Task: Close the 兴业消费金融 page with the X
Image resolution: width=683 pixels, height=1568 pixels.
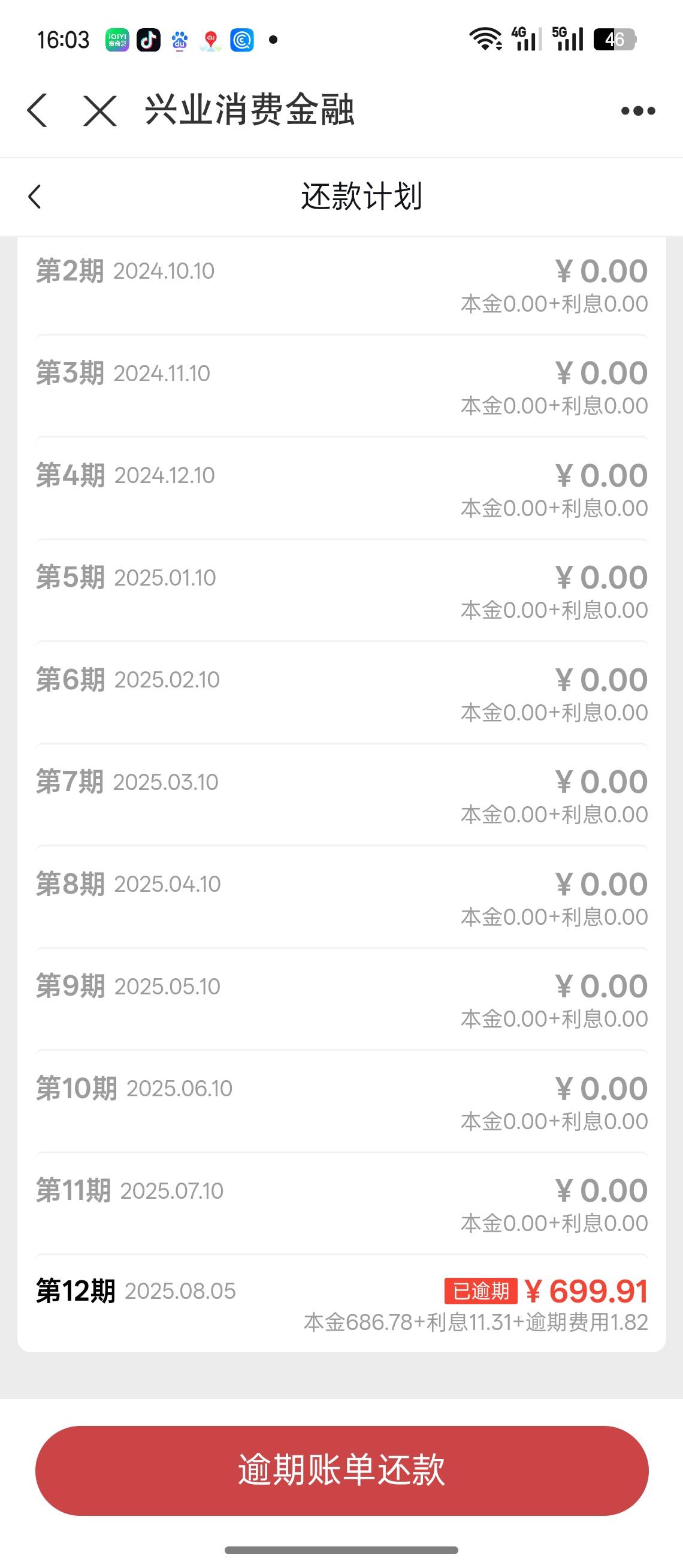Action: (99, 110)
